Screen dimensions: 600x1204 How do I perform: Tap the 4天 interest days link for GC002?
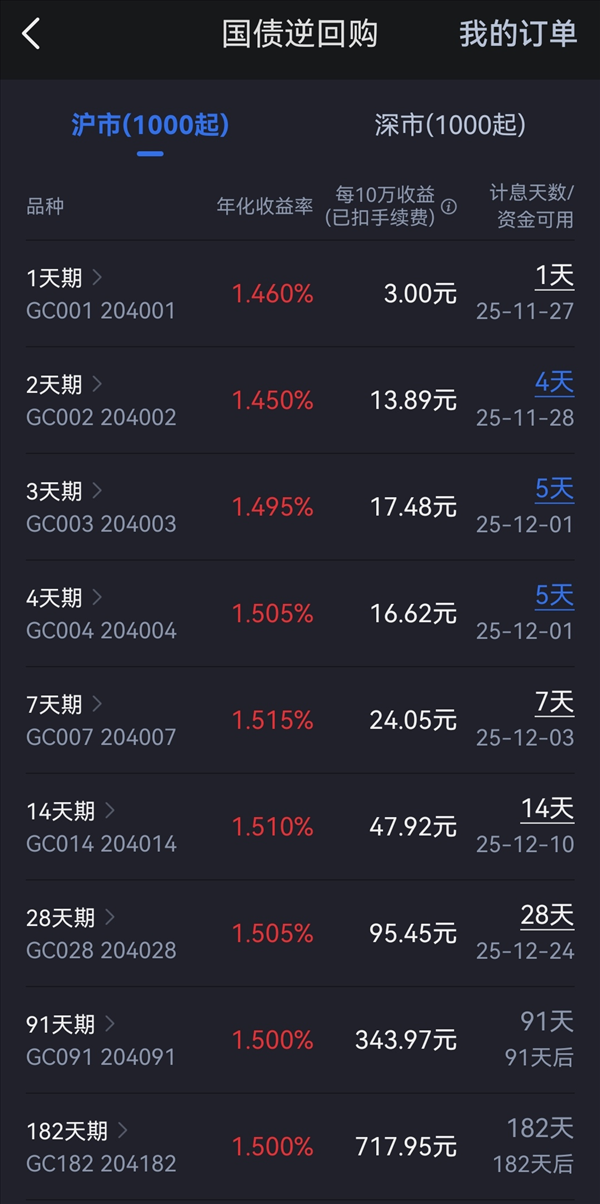coord(555,382)
